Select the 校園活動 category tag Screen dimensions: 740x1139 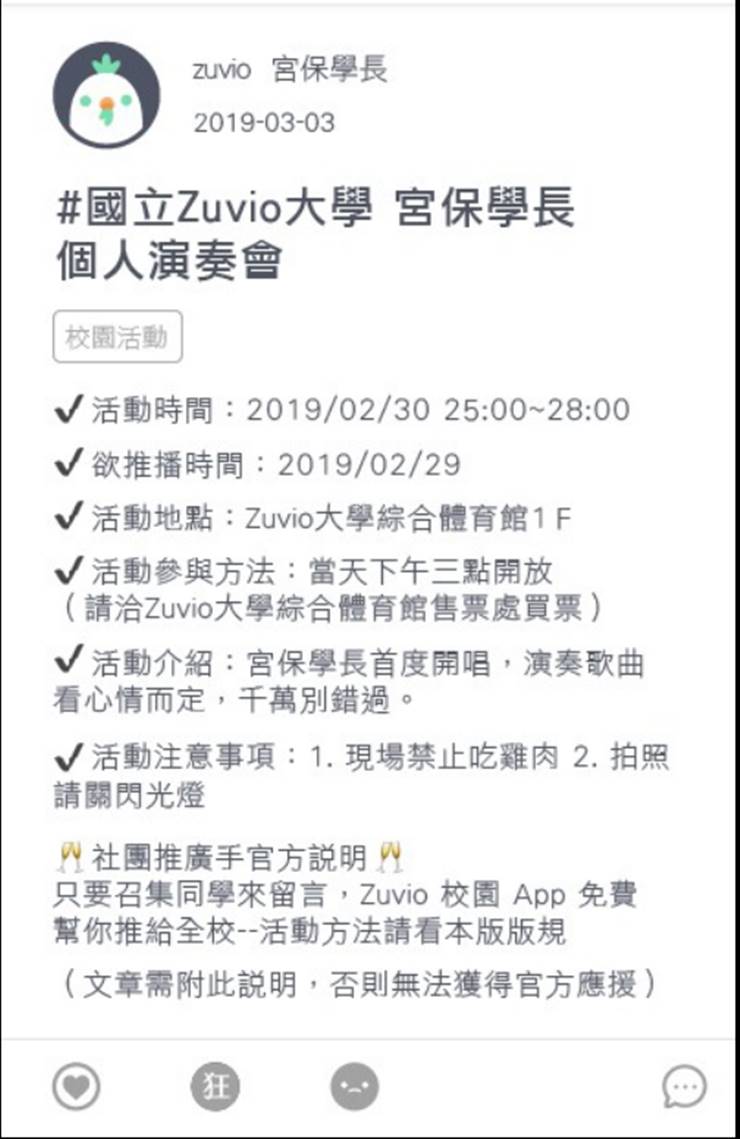click(x=117, y=338)
